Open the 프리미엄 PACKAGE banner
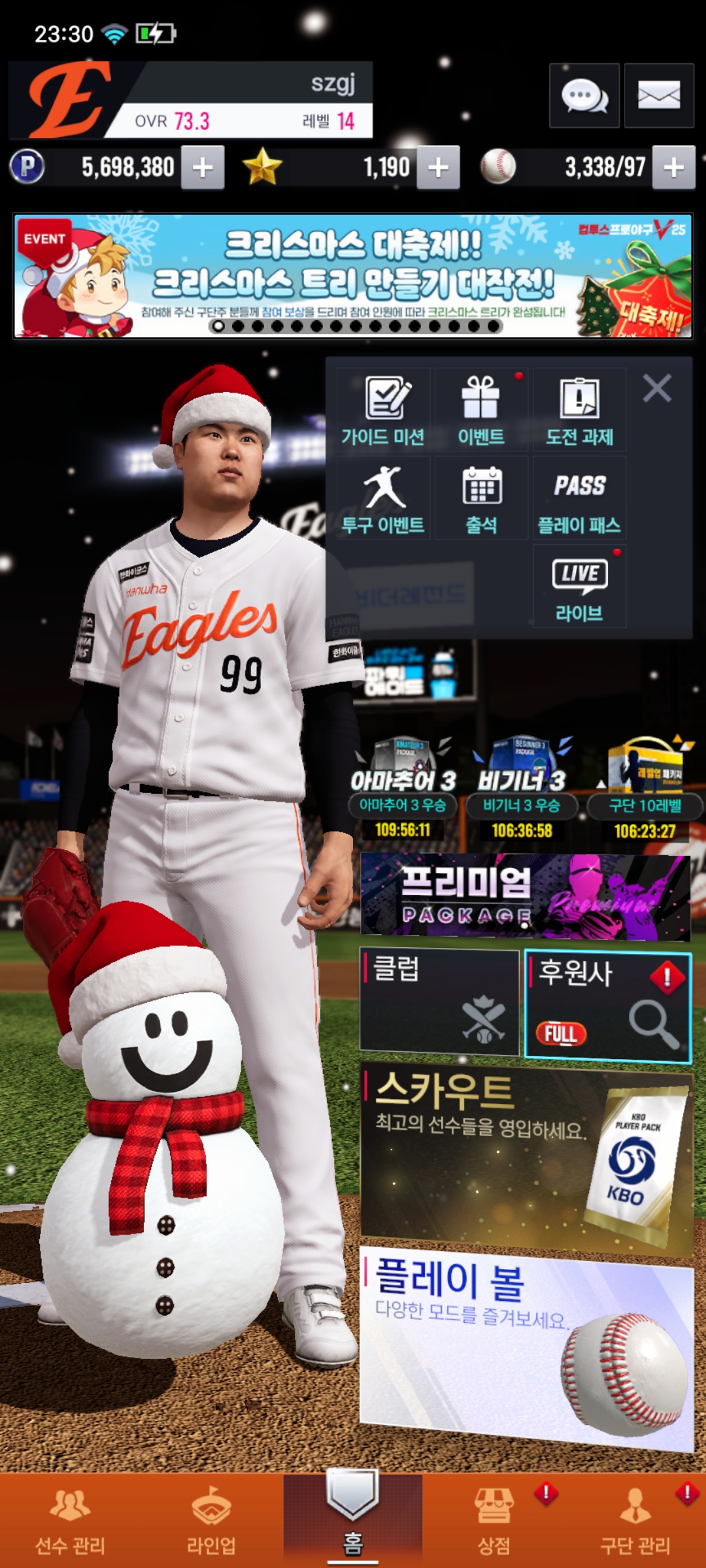The image size is (706, 1568). tap(525, 896)
